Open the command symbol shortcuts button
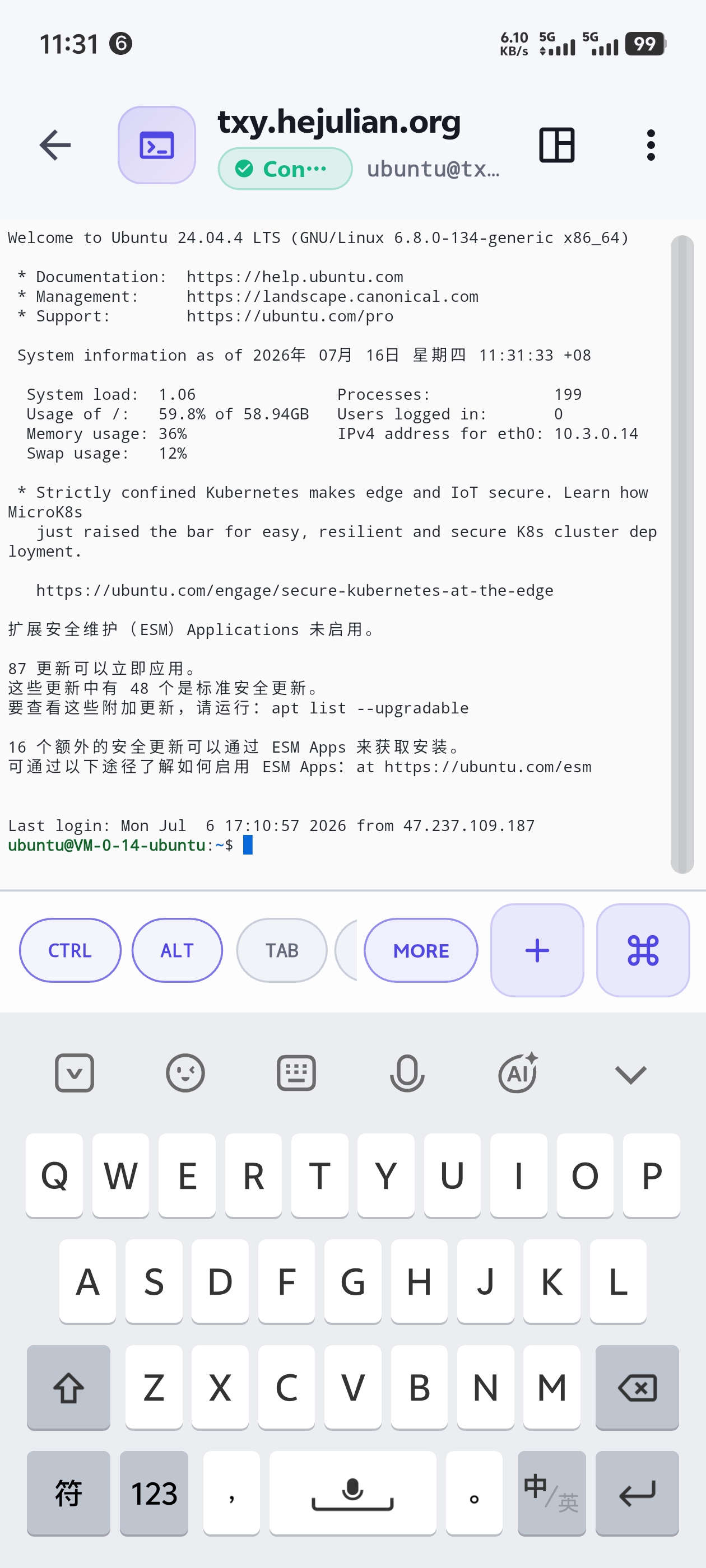Viewport: 706px width, 1568px height. tap(643, 950)
